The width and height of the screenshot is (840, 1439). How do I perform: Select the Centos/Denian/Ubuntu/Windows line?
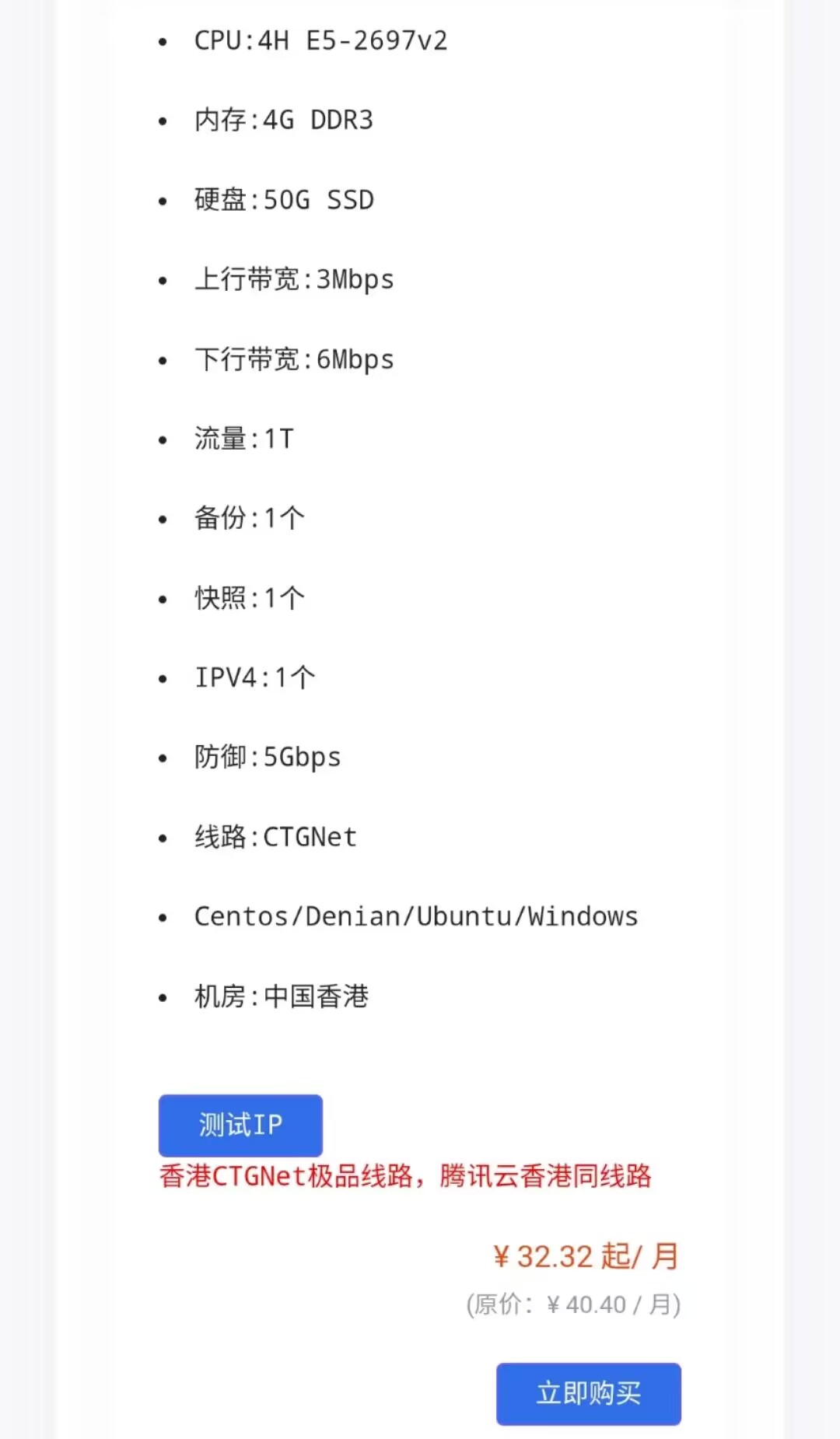coord(416,916)
